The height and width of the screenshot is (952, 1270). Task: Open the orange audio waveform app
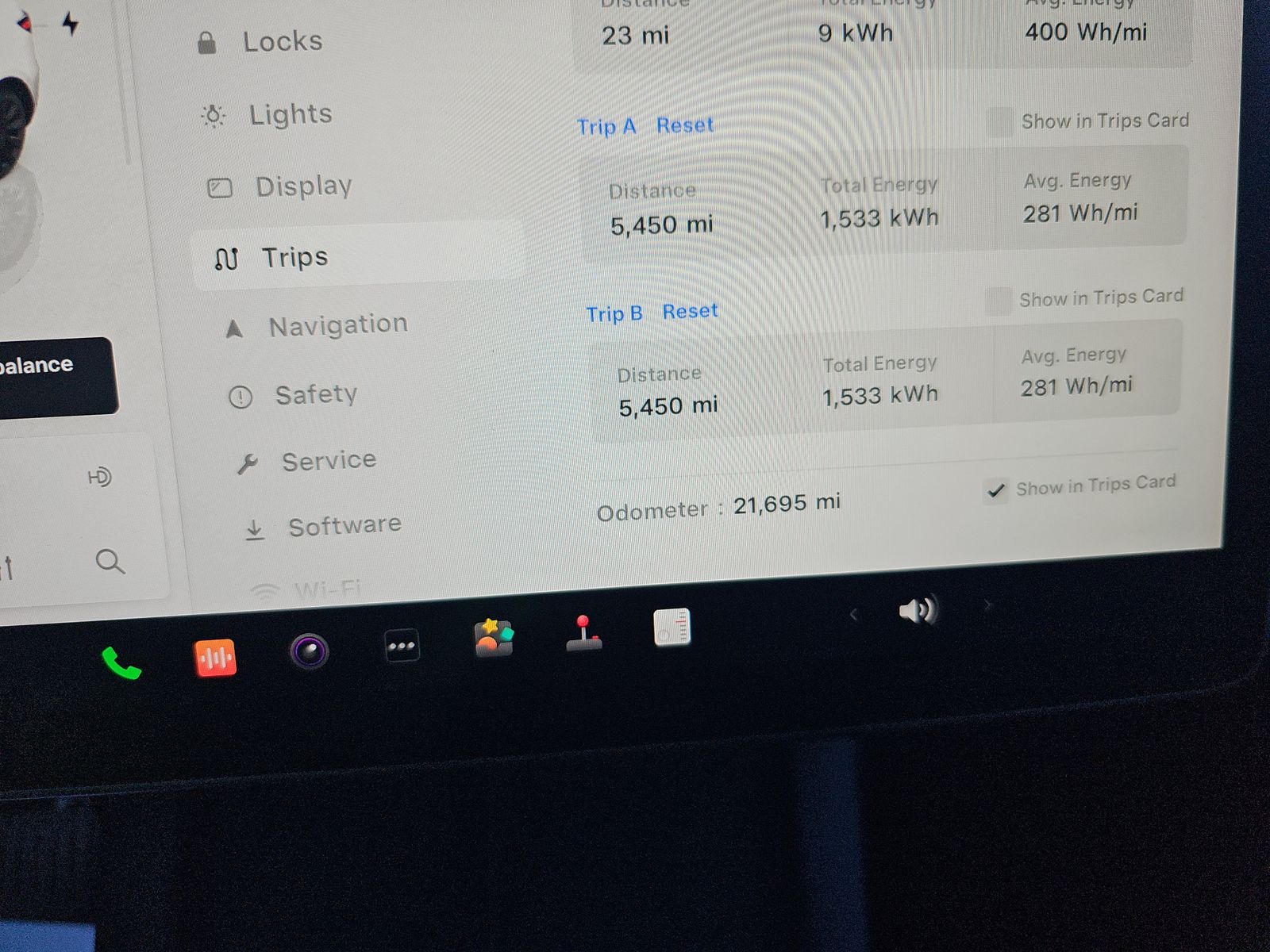[x=215, y=658]
